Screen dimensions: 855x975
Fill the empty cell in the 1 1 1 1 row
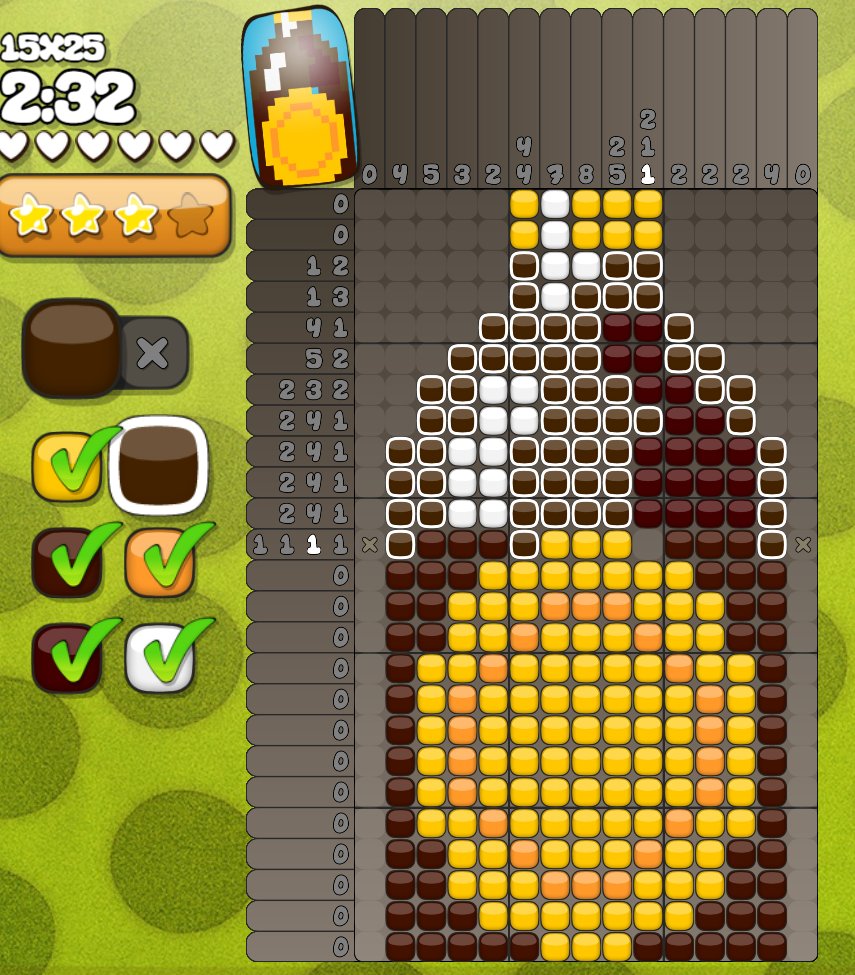point(649,544)
